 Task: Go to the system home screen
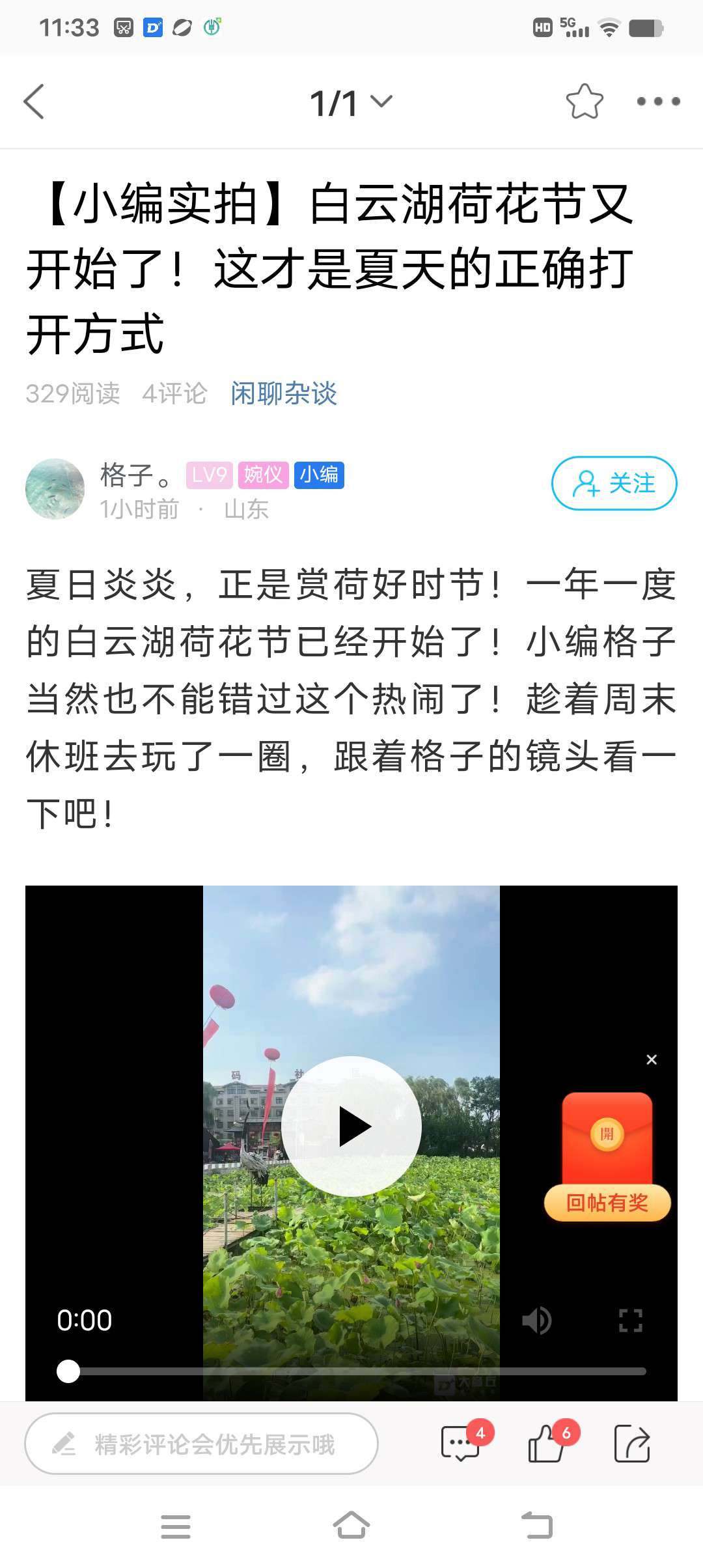coord(351,1526)
